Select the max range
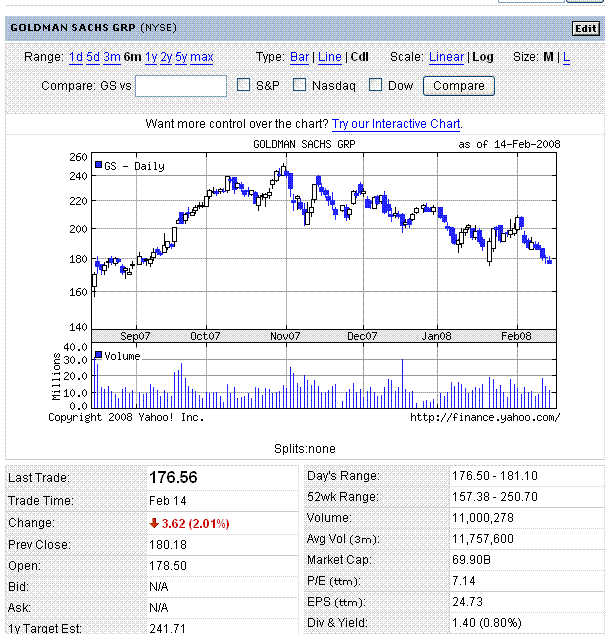 (202, 58)
